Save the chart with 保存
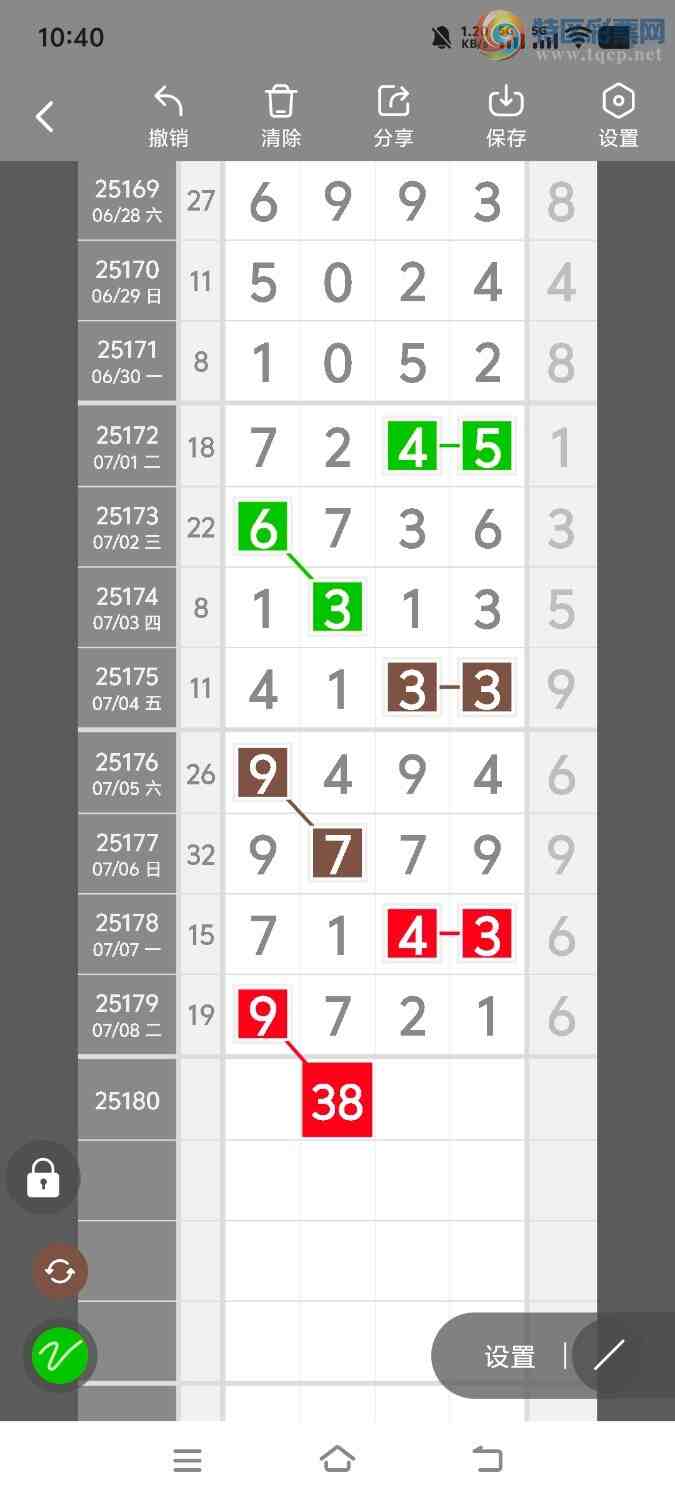 (506, 117)
